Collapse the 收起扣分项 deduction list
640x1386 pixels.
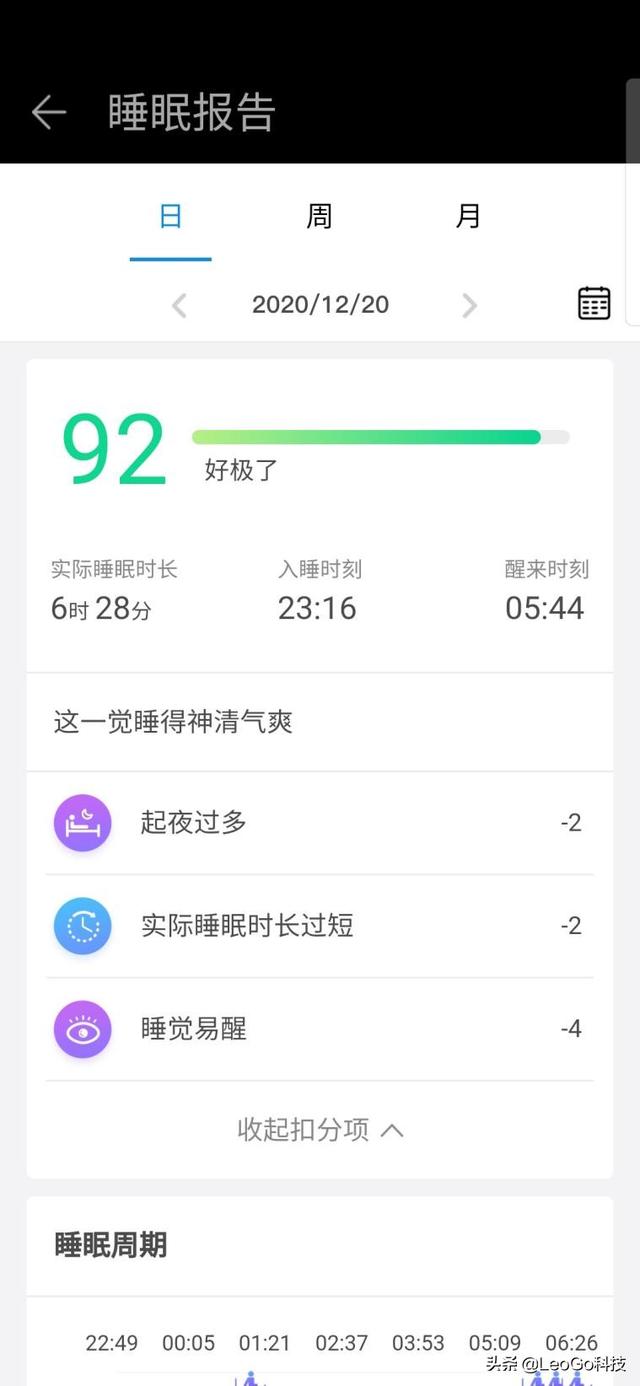pyautogui.click(x=320, y=1130)
